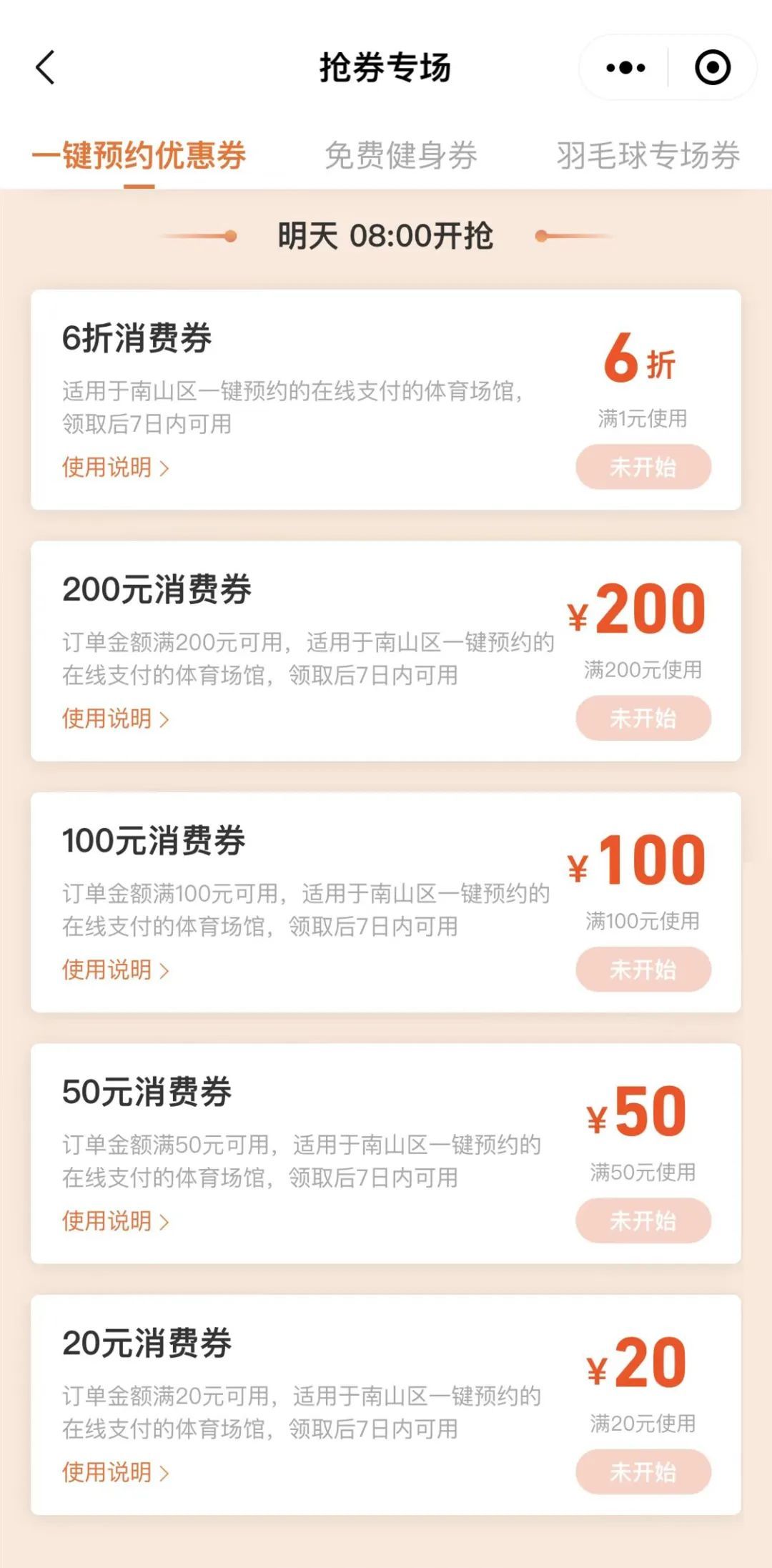This screenshot has width=772, height=1568.
Task: Open 使用说明 for the 100元消费券
Action: [115, 970]
